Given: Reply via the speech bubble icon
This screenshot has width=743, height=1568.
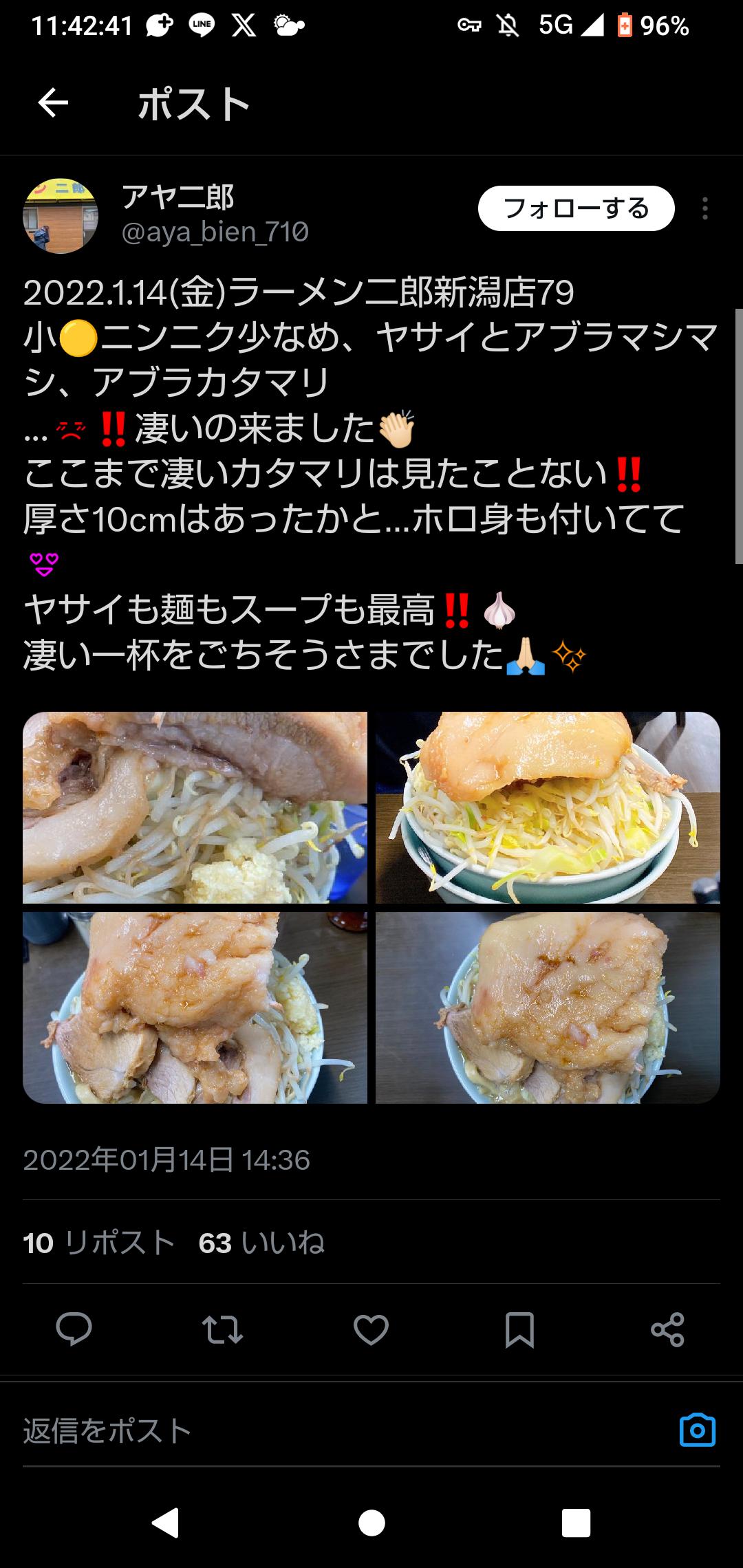Looking at the screenshot, I should pos(74,1329).
